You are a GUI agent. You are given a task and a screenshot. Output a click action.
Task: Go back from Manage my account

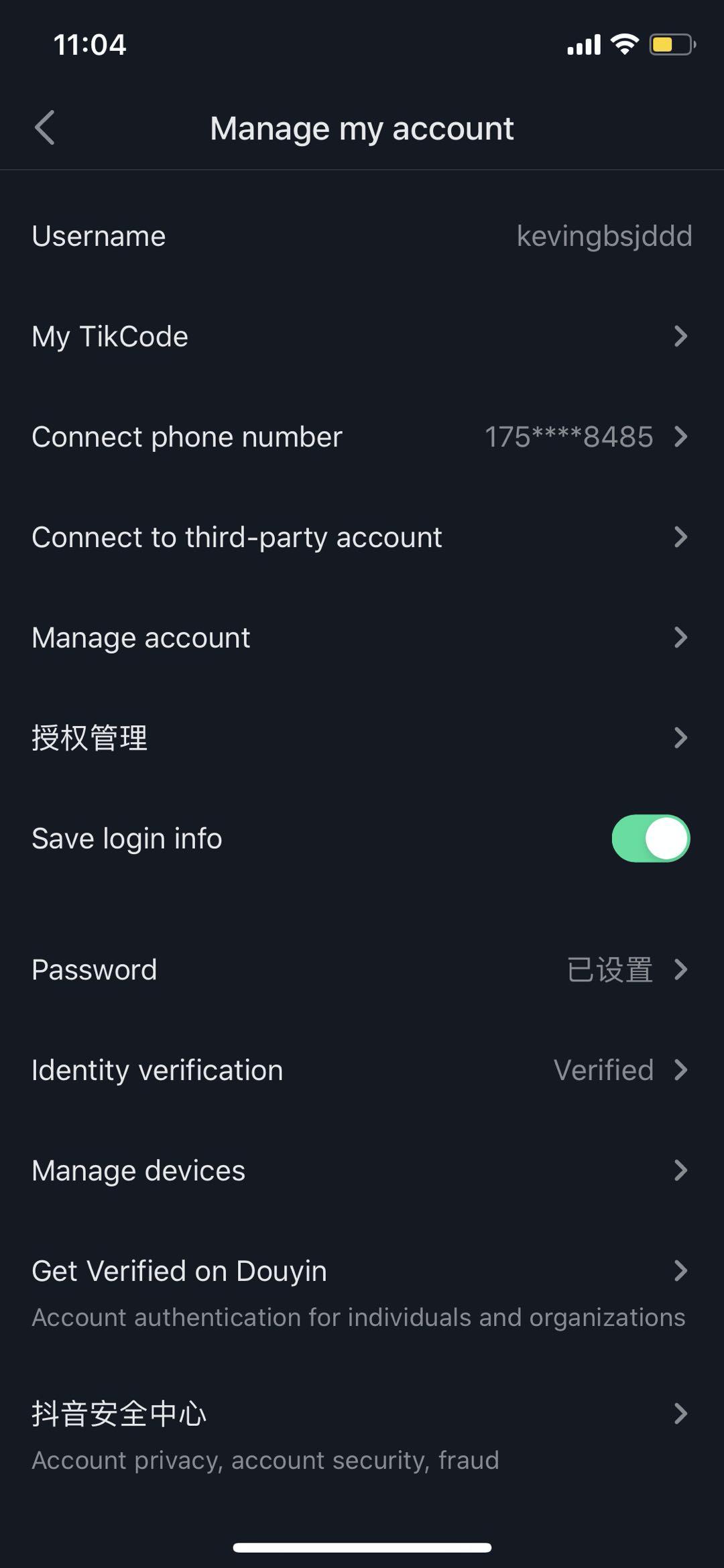(45, 128)
